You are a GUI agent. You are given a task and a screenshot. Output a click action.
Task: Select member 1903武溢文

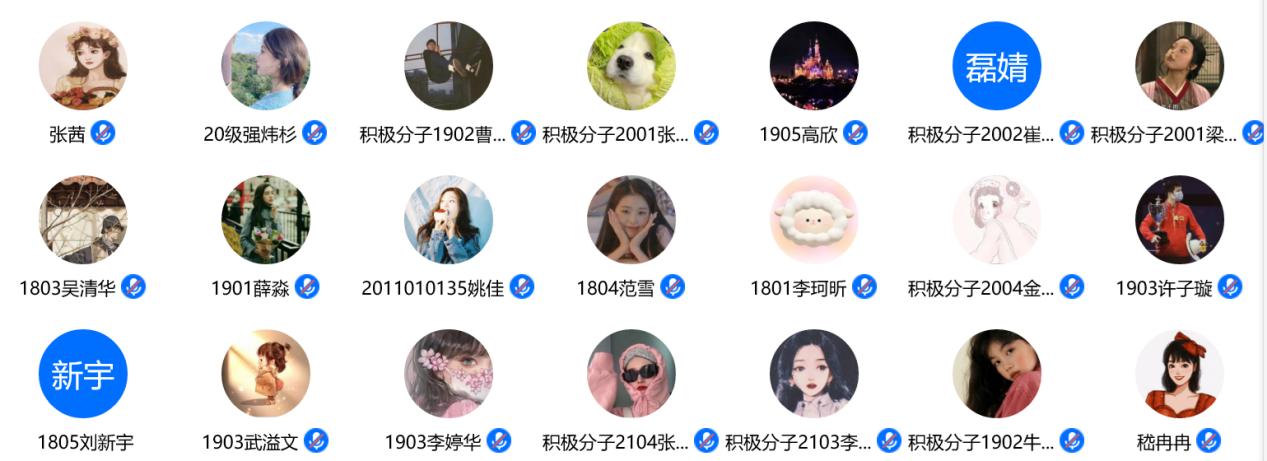pyautogui.click(x=265, y=374)
